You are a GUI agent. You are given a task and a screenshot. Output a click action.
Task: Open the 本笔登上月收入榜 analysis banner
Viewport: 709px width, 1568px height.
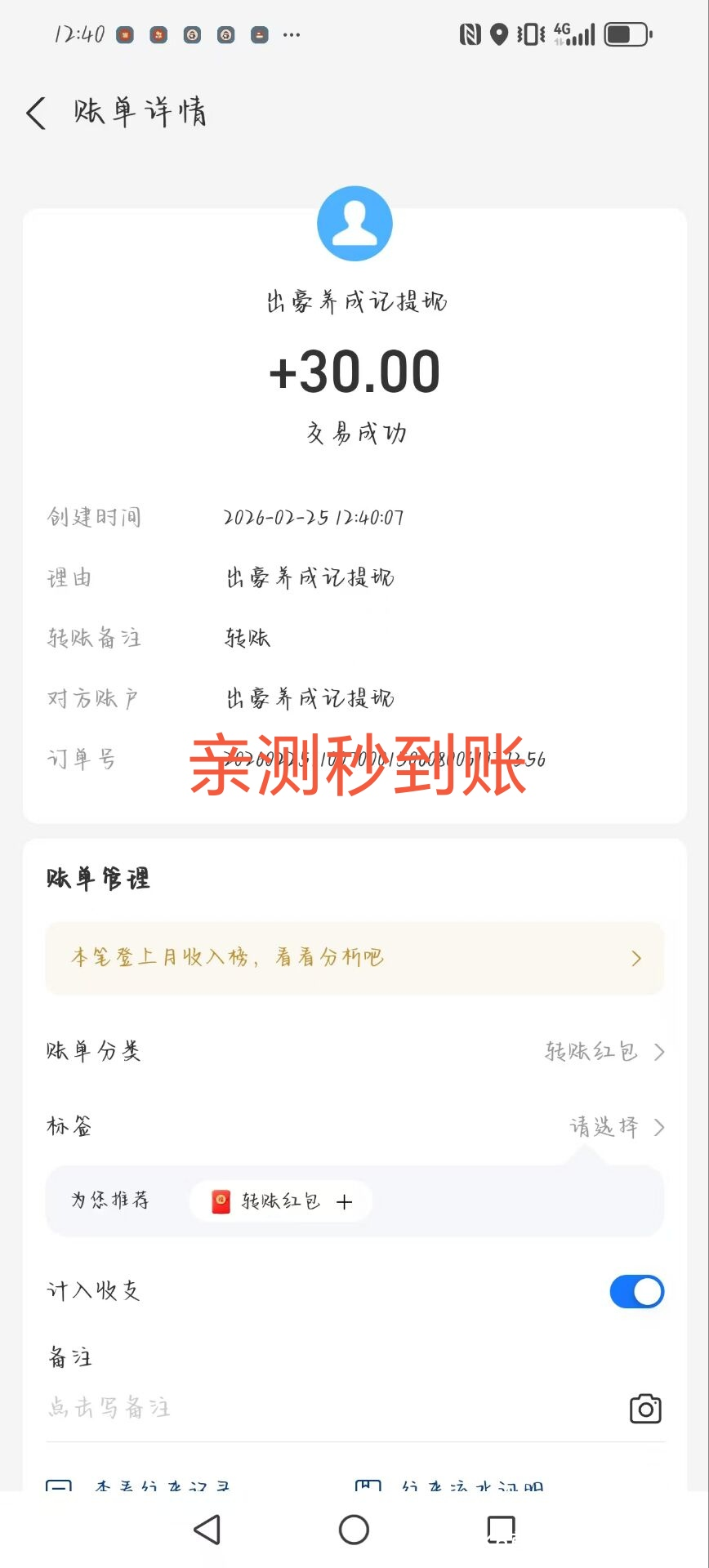tap(354, 958)
